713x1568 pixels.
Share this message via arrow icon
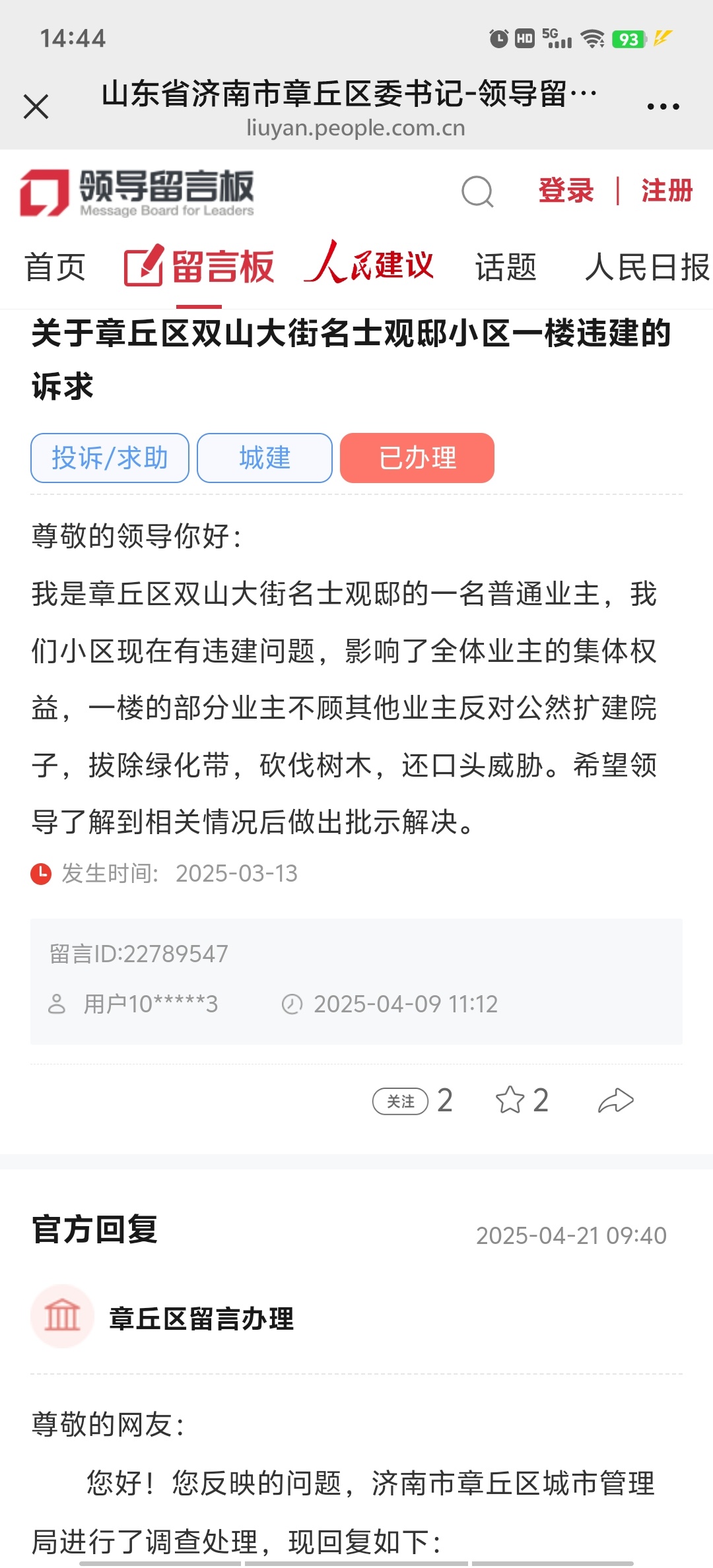click(615, 1100)
